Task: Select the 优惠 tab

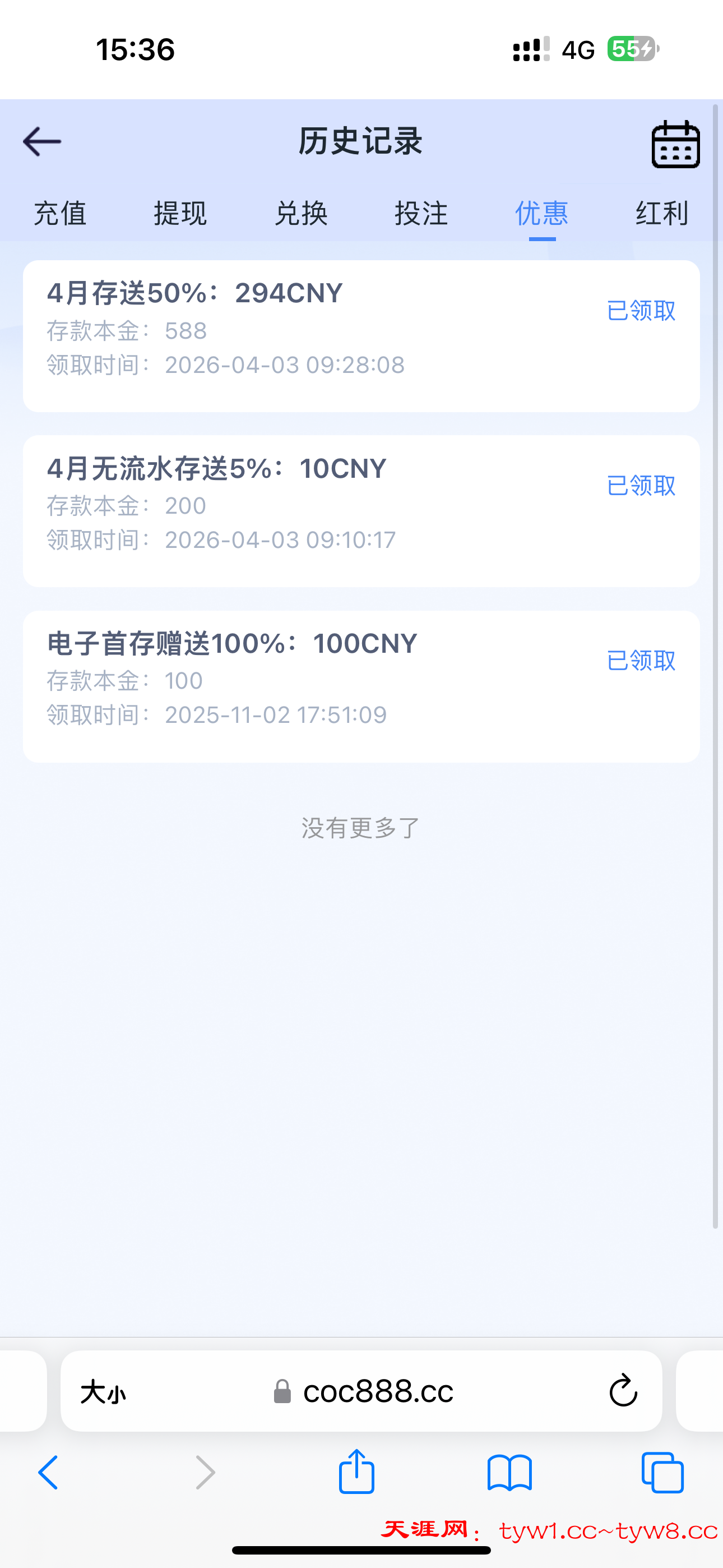Action: (x=541, y=214)
